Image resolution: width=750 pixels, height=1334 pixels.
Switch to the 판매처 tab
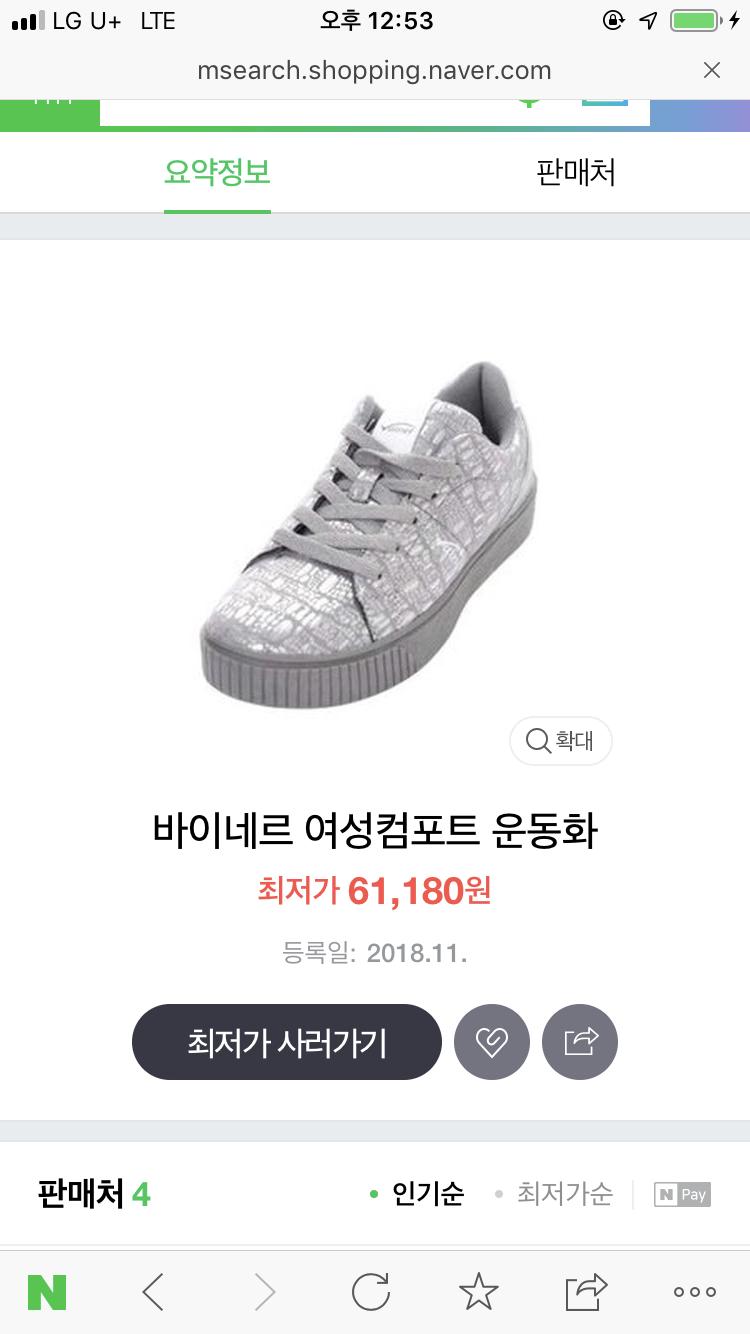point(575,173)
